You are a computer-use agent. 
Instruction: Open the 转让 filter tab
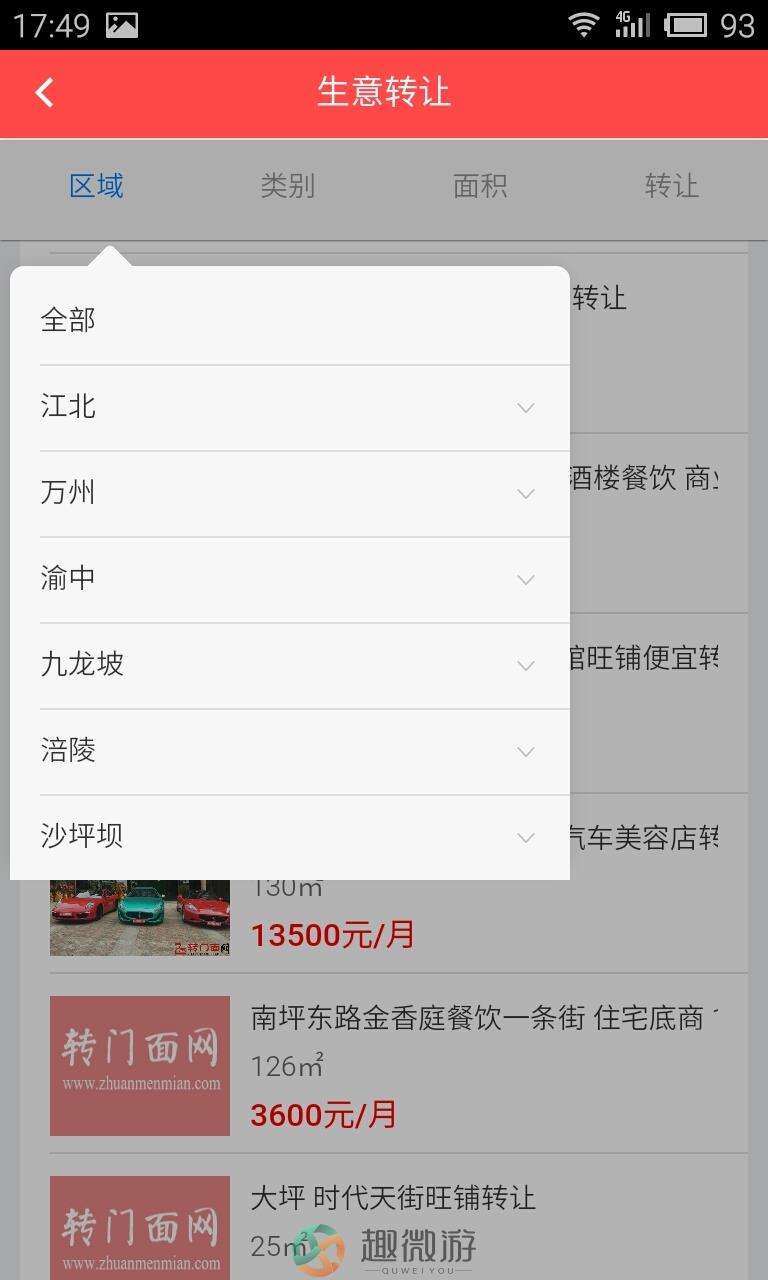tap(671, 186)
